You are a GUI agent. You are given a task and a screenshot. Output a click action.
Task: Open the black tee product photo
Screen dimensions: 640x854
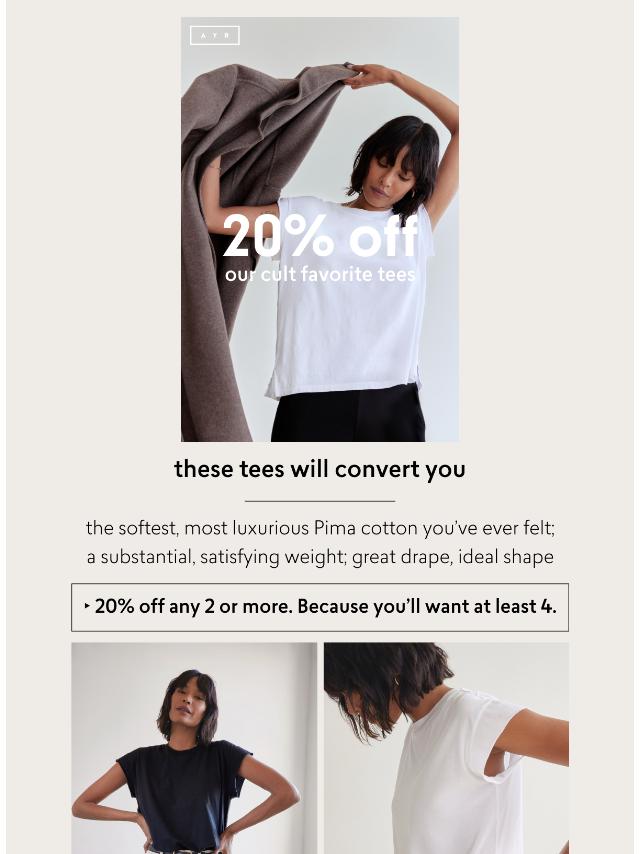click(194, 747)
